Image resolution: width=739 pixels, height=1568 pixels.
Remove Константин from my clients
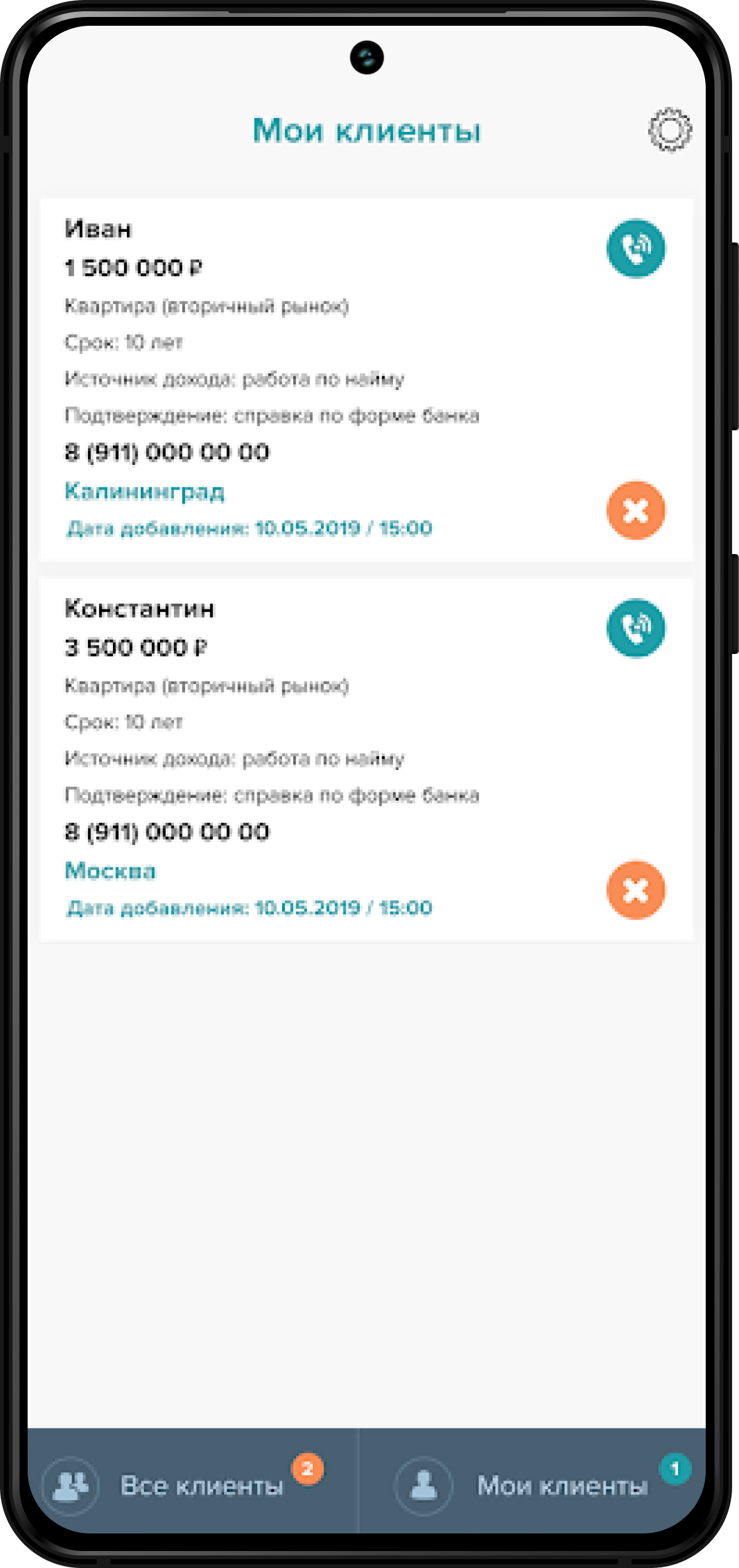635,890
